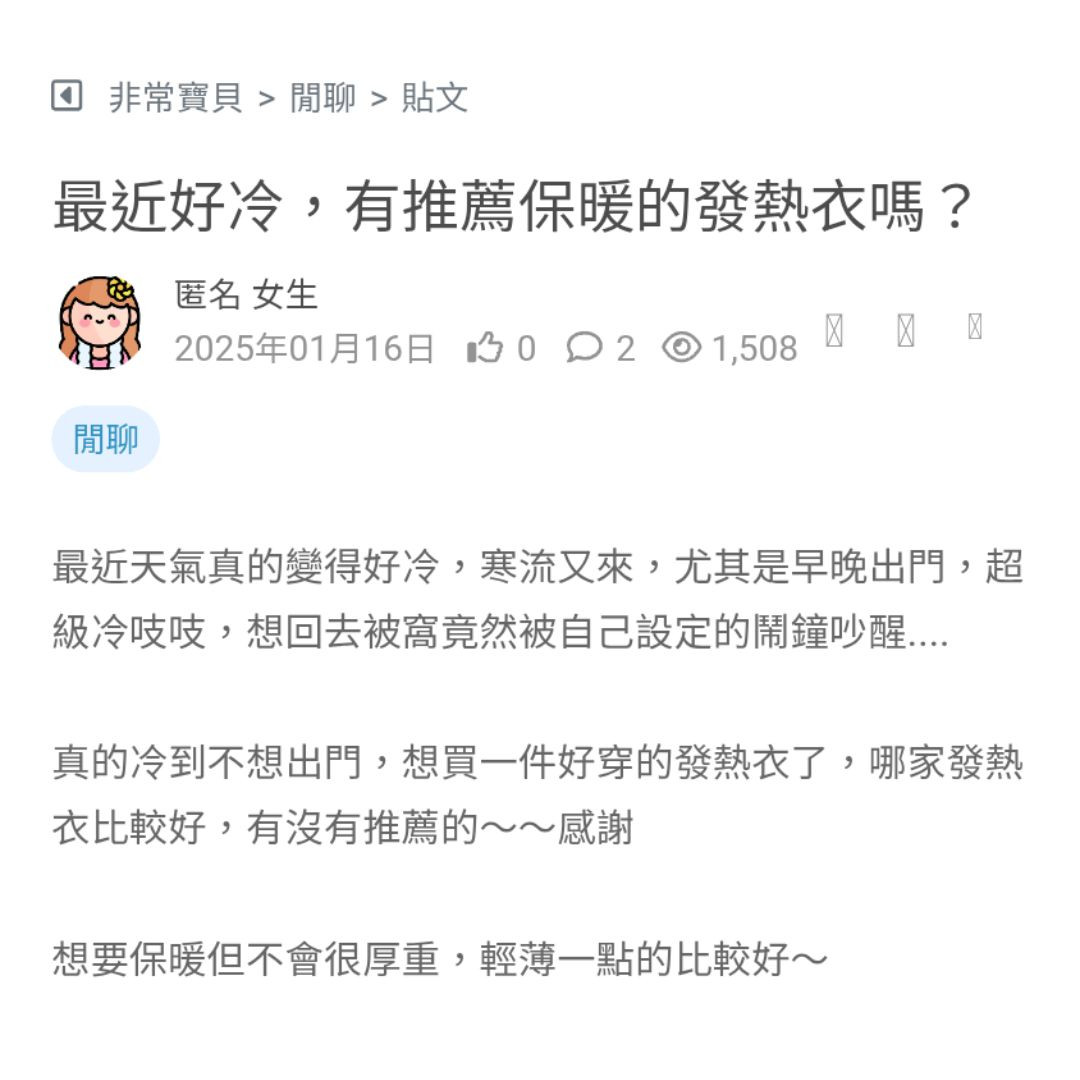Like this post with the thumbs-up icon
The image size is (1080, 1080).
[x=485, y=348]
